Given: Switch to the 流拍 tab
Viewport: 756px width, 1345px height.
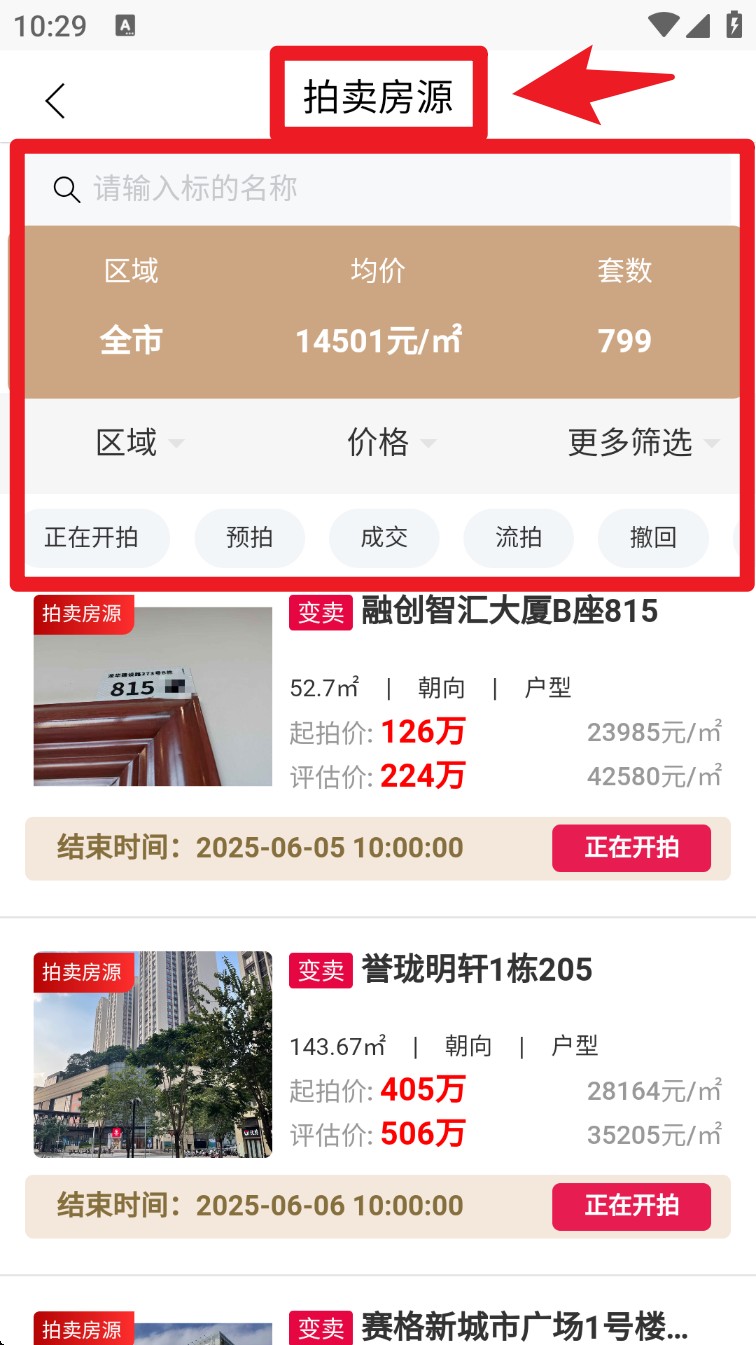Looking at the screenshot, I should tap(518, 538).
